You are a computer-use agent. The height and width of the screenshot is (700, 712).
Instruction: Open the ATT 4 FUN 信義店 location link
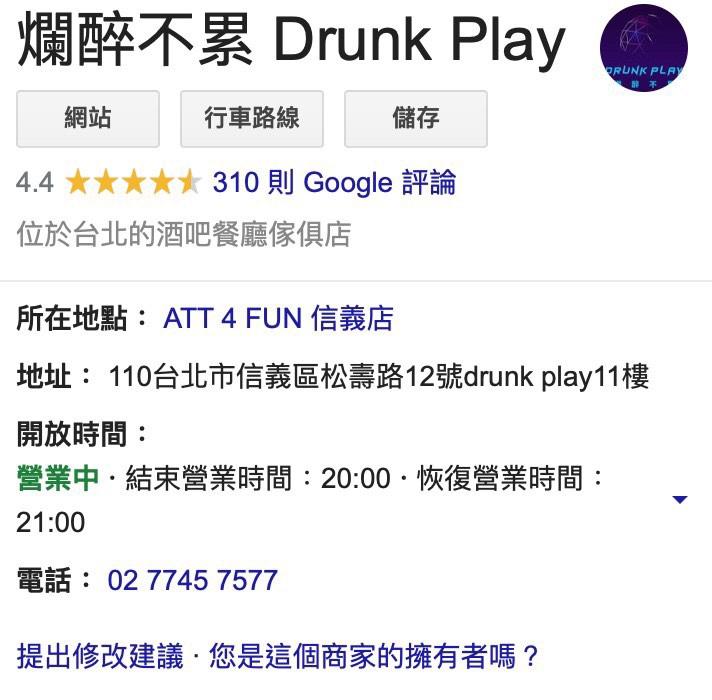(x=278, y=318)
